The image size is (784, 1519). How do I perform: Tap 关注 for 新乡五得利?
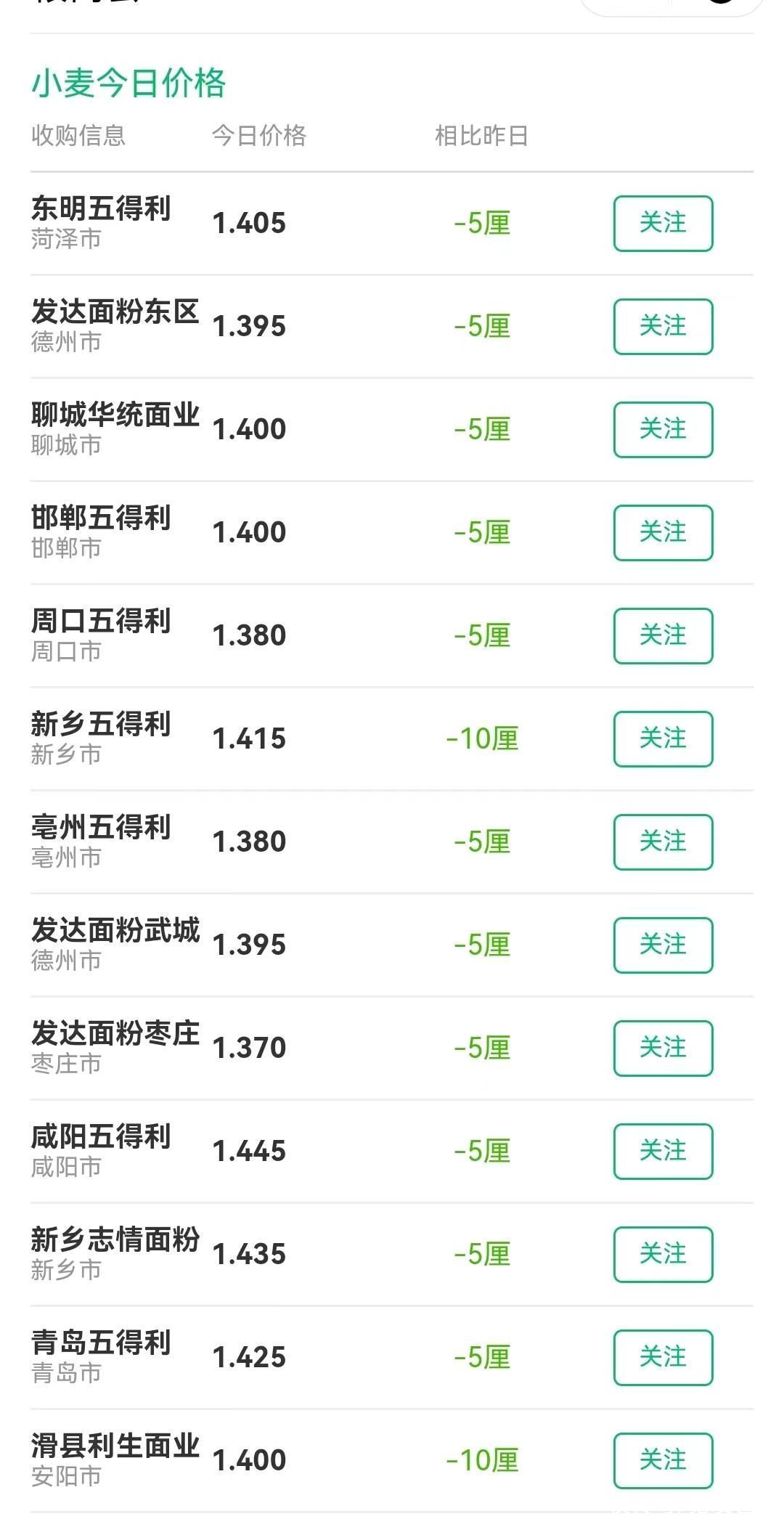tap(663, 739)
